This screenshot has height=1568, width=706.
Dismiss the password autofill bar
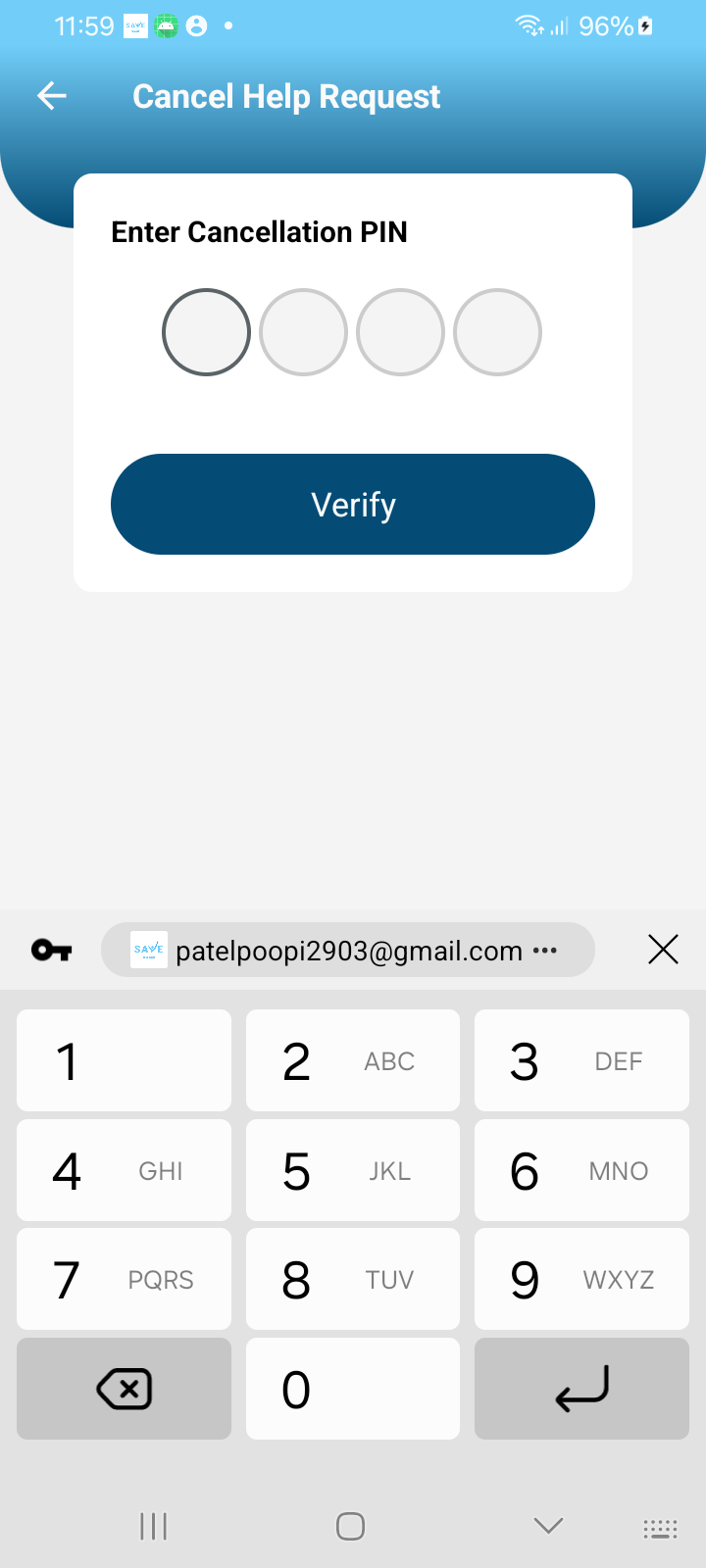(663, 950)
